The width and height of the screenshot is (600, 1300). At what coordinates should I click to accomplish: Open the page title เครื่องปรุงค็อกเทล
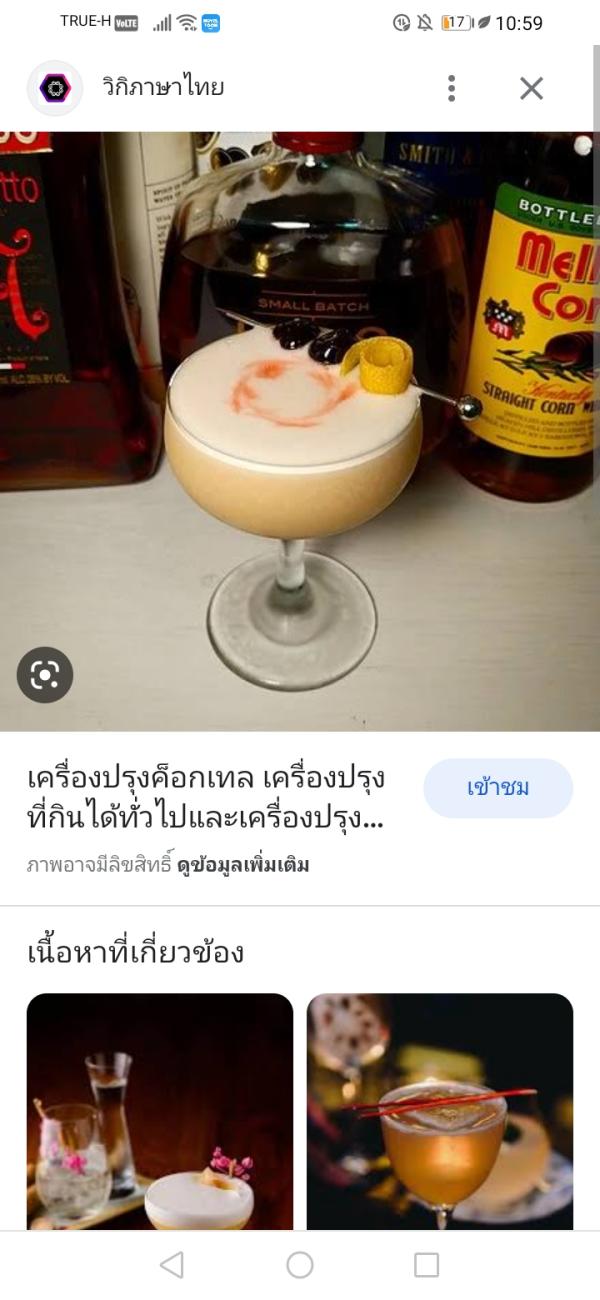coord(206,797)
